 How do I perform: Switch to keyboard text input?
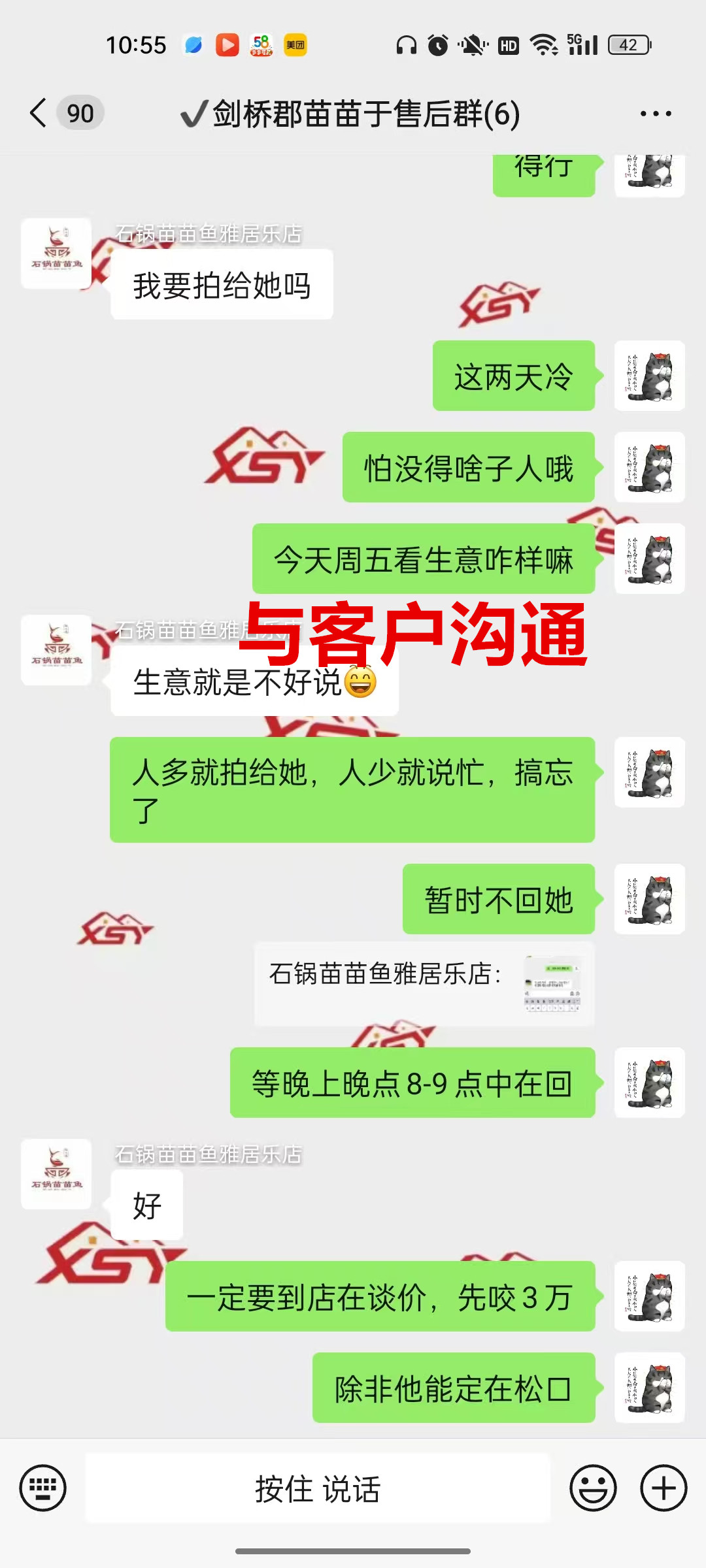tap(43, 1488)
